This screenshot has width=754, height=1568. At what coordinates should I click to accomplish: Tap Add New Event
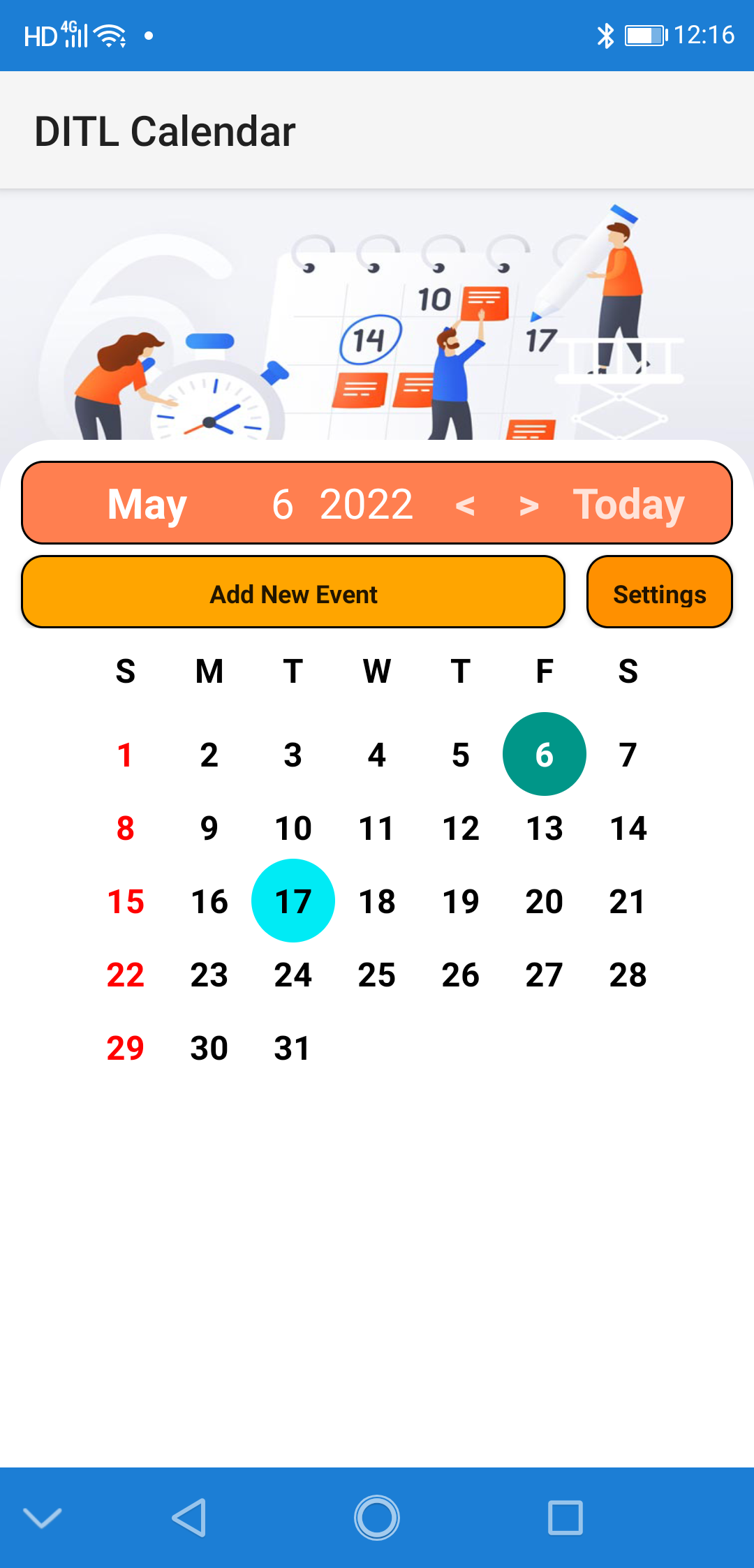click(x=293, y=594)
